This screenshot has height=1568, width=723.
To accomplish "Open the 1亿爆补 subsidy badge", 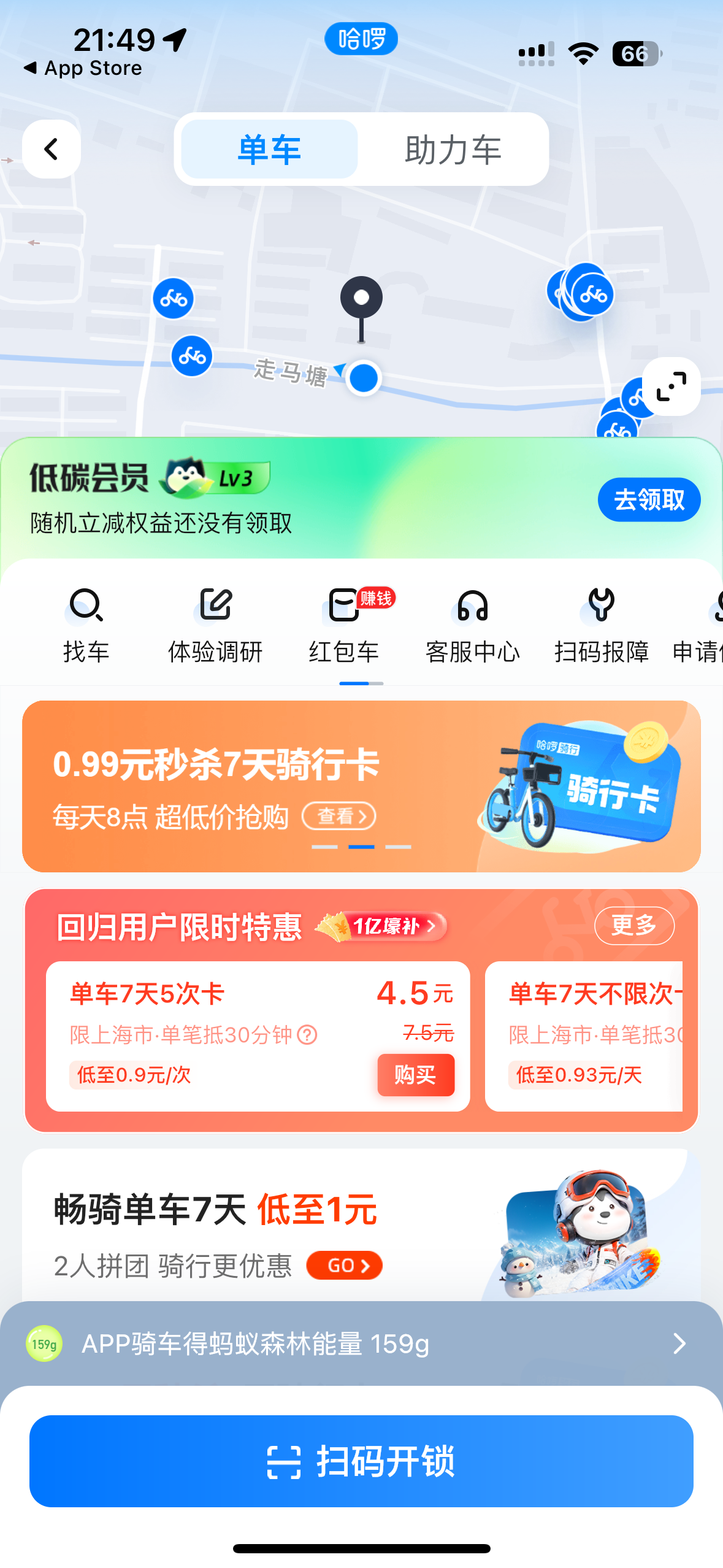I will 392,926.
